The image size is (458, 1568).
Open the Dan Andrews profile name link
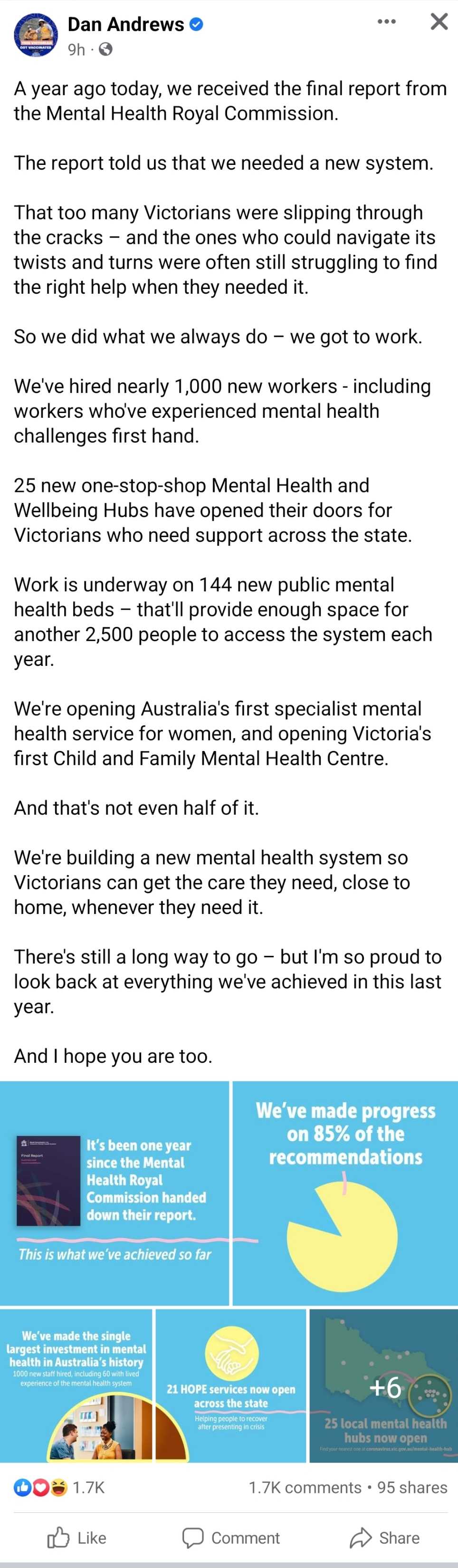[x=126, y=24]
